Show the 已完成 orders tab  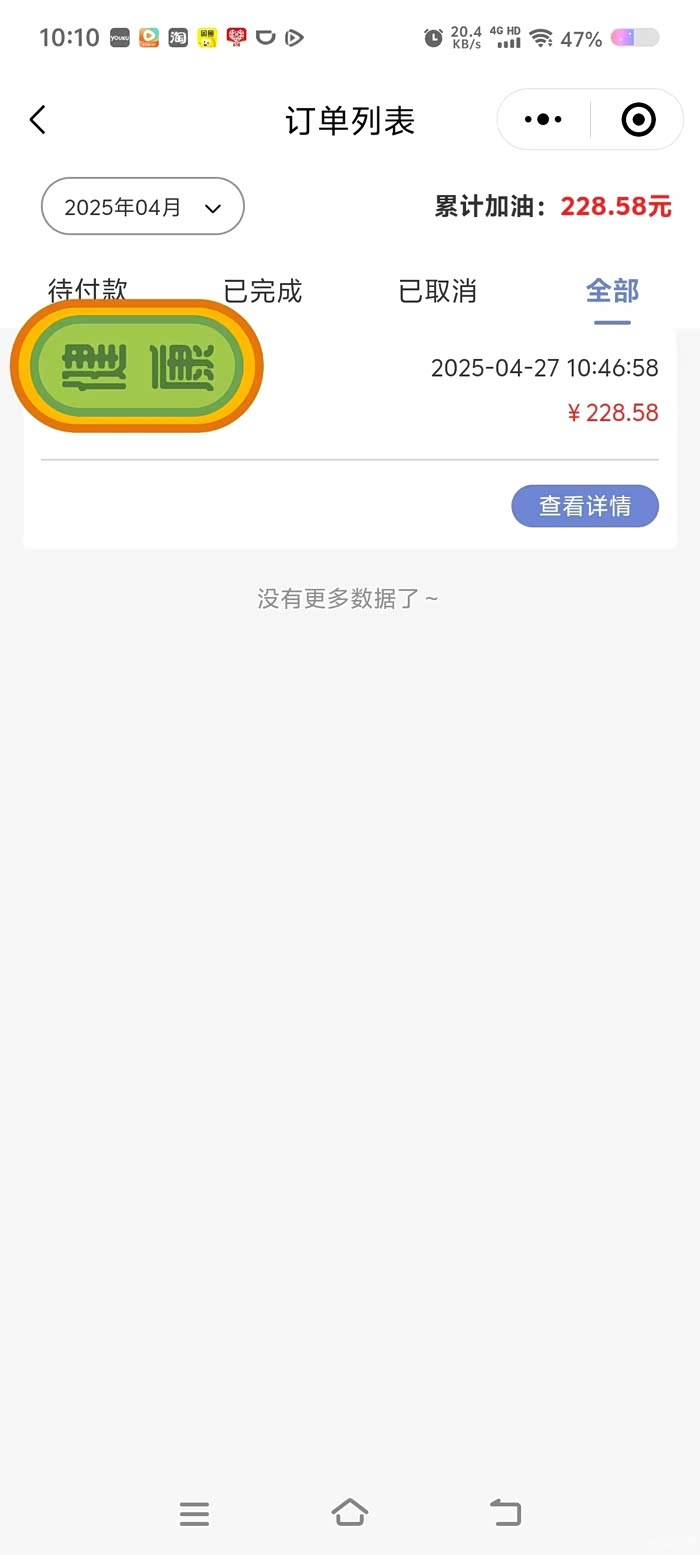pyautogui.click(x=262, y=292)
